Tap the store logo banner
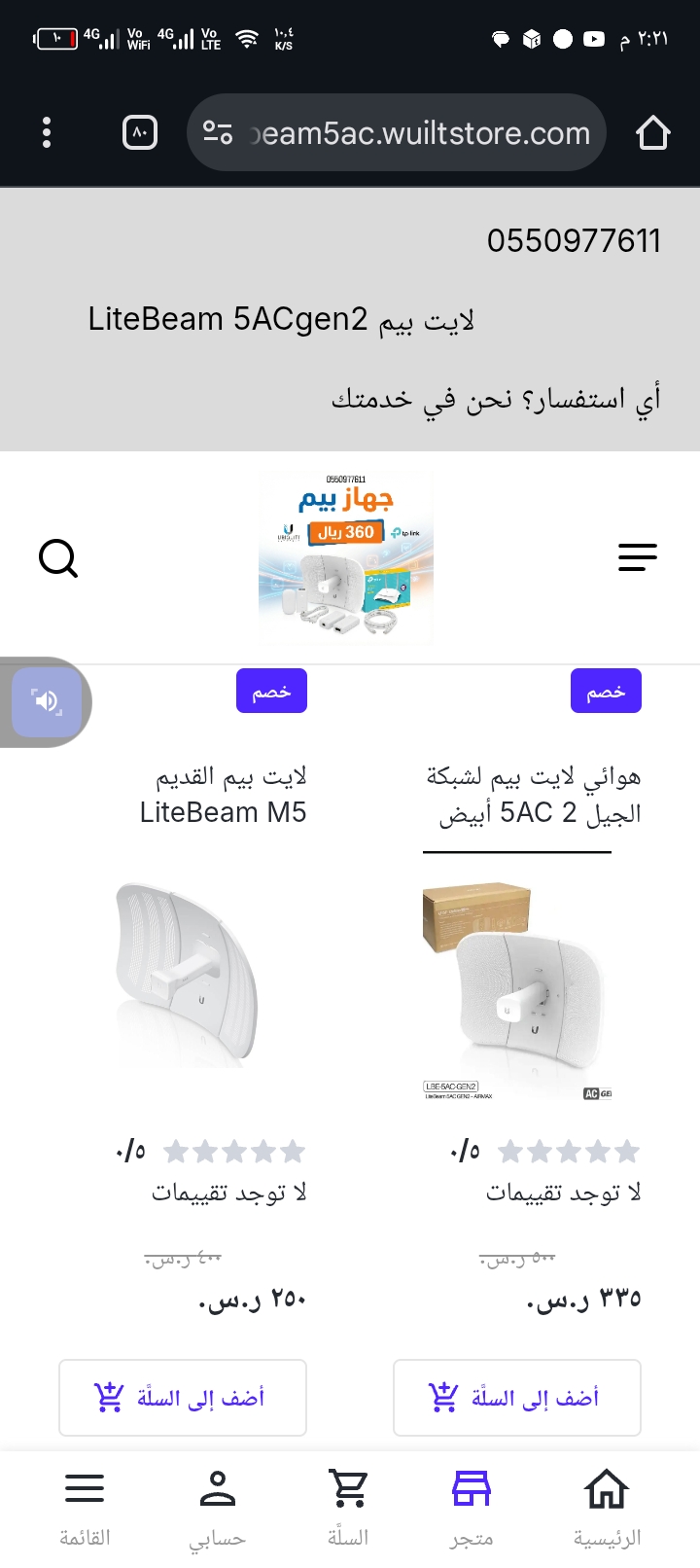The image size is (700, 1568). [346, 558]
